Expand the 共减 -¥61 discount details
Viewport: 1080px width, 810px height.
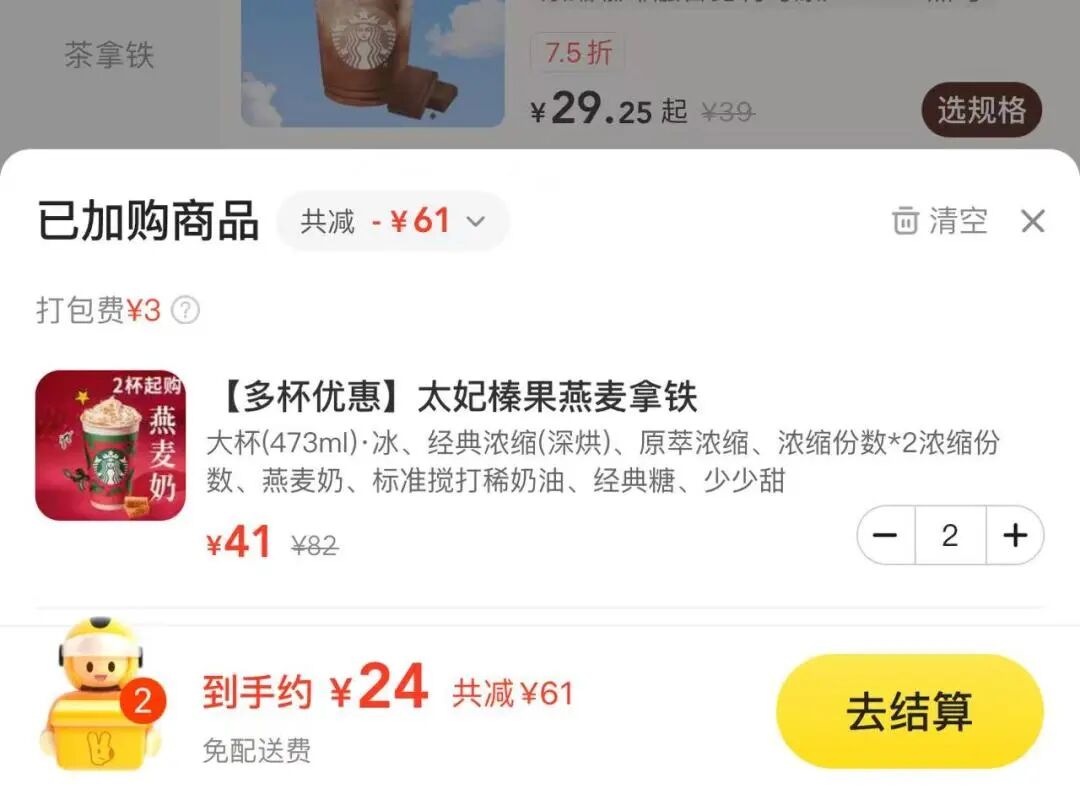tap(393, 221)
